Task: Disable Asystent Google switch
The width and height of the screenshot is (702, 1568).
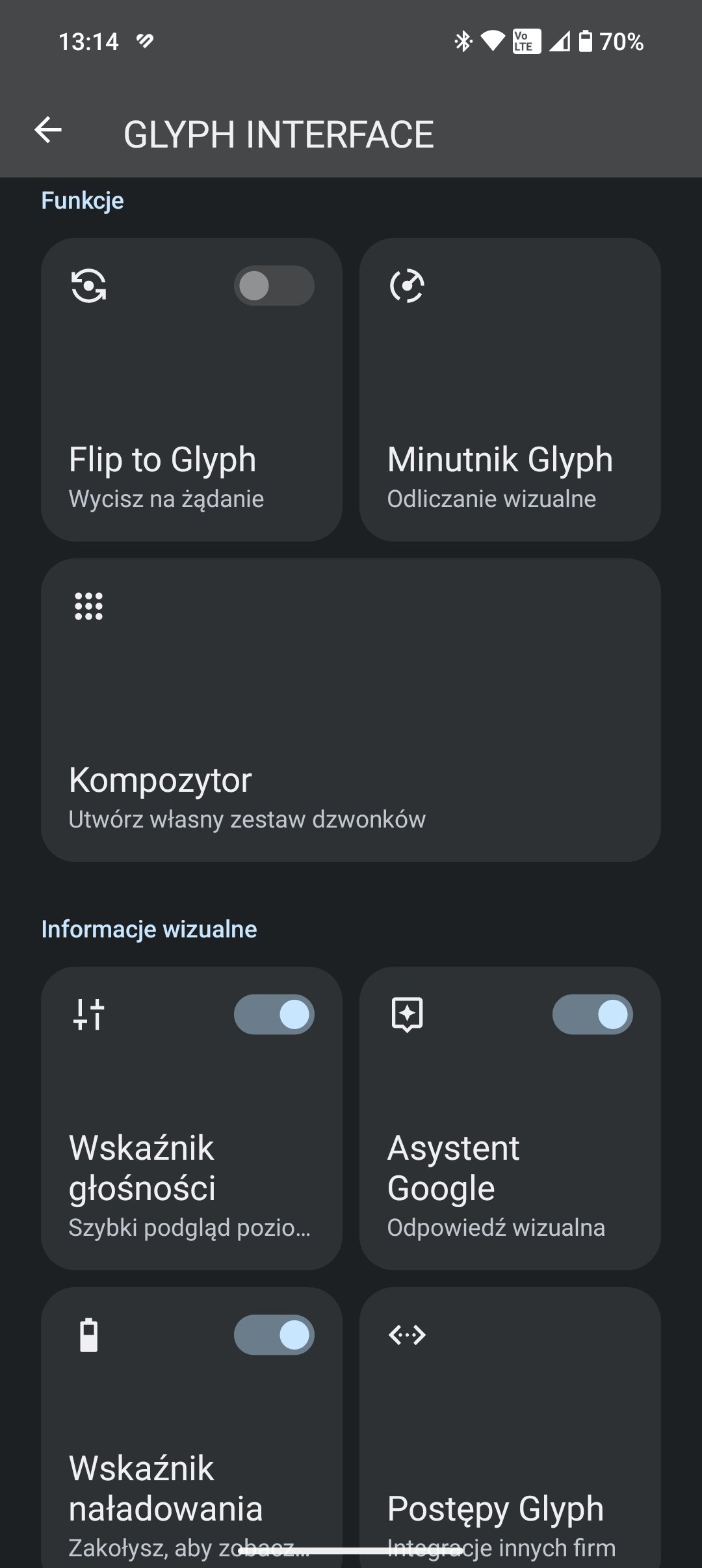Action: [x=593, y=1014]
